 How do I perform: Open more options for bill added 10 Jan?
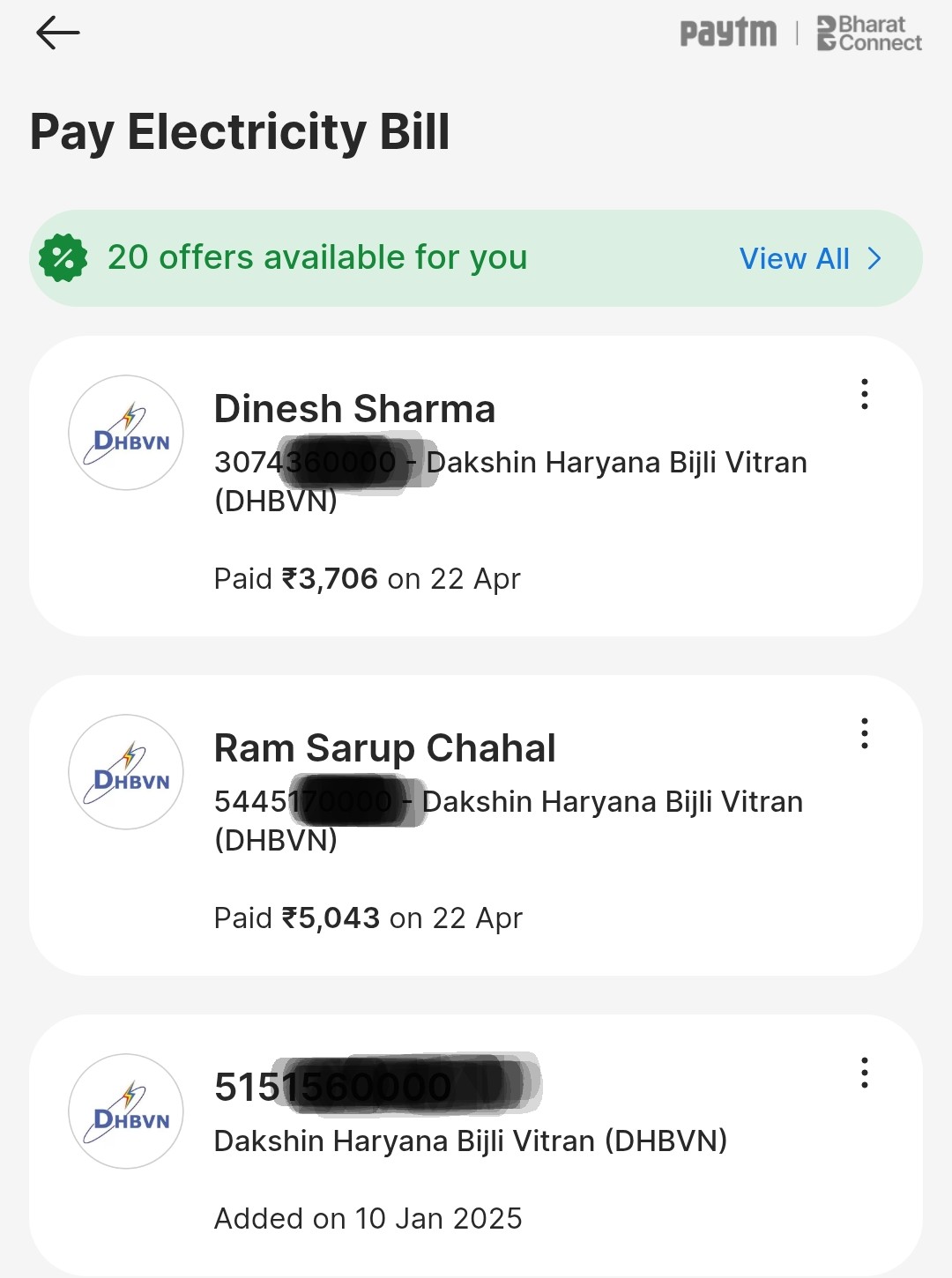coord(865,1073)
